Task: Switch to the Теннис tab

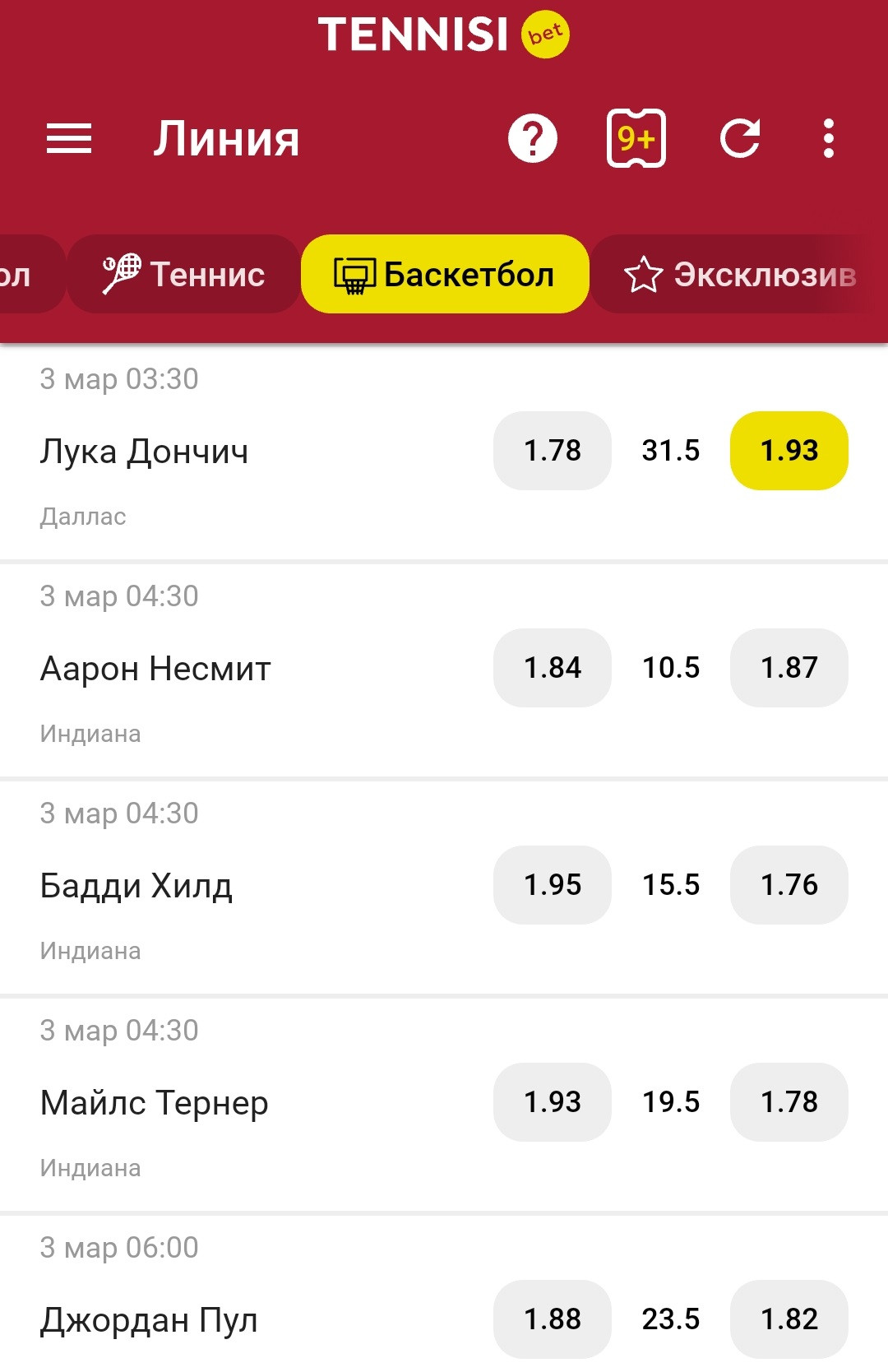Action: [184, 274]
